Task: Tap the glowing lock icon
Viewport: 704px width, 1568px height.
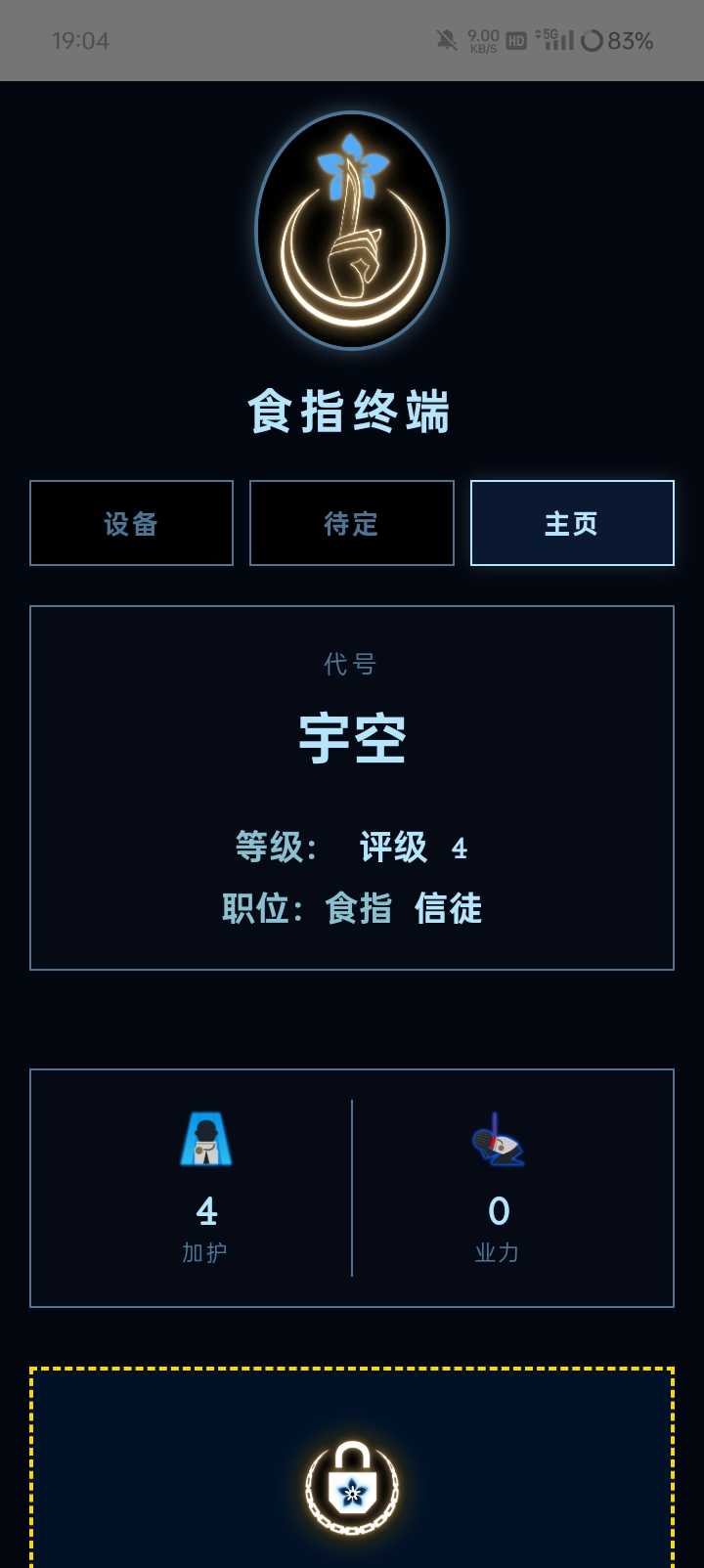Action: 352,1487
